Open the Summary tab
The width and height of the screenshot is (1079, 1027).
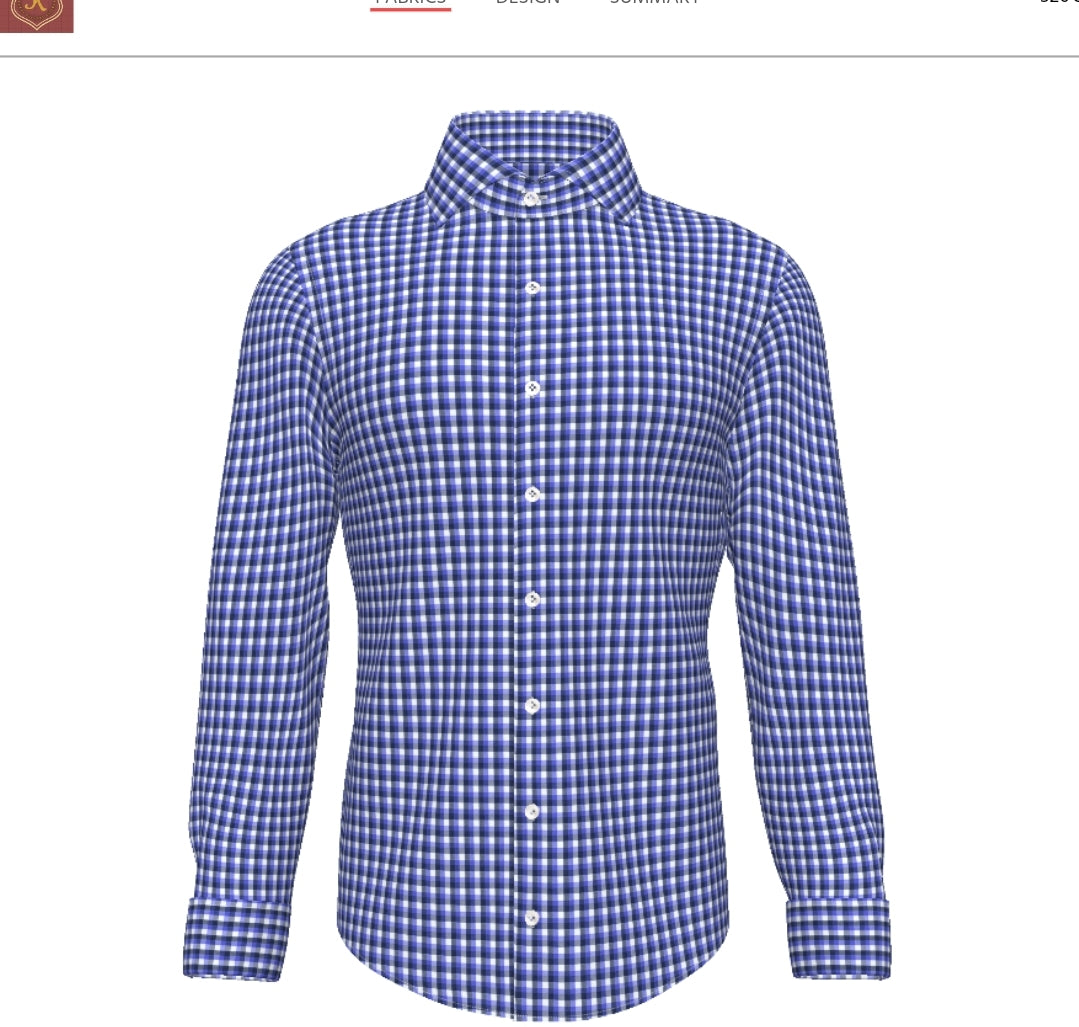pyautogui.click(x=655, y=3)
